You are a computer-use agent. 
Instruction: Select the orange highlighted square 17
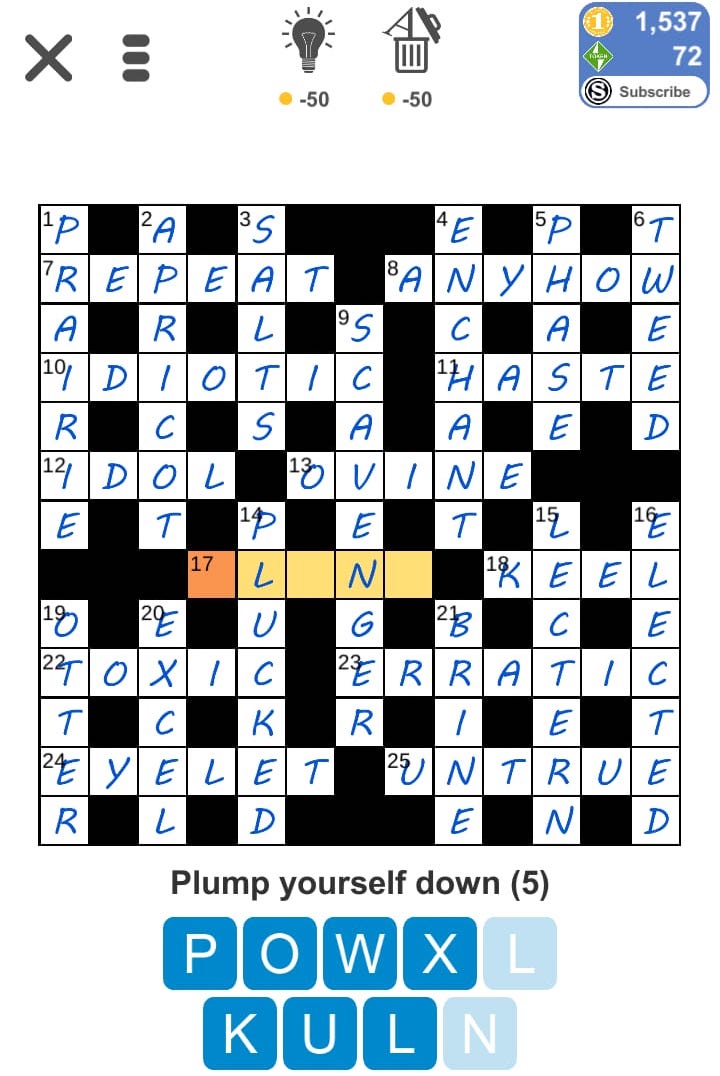coord(212,574)
